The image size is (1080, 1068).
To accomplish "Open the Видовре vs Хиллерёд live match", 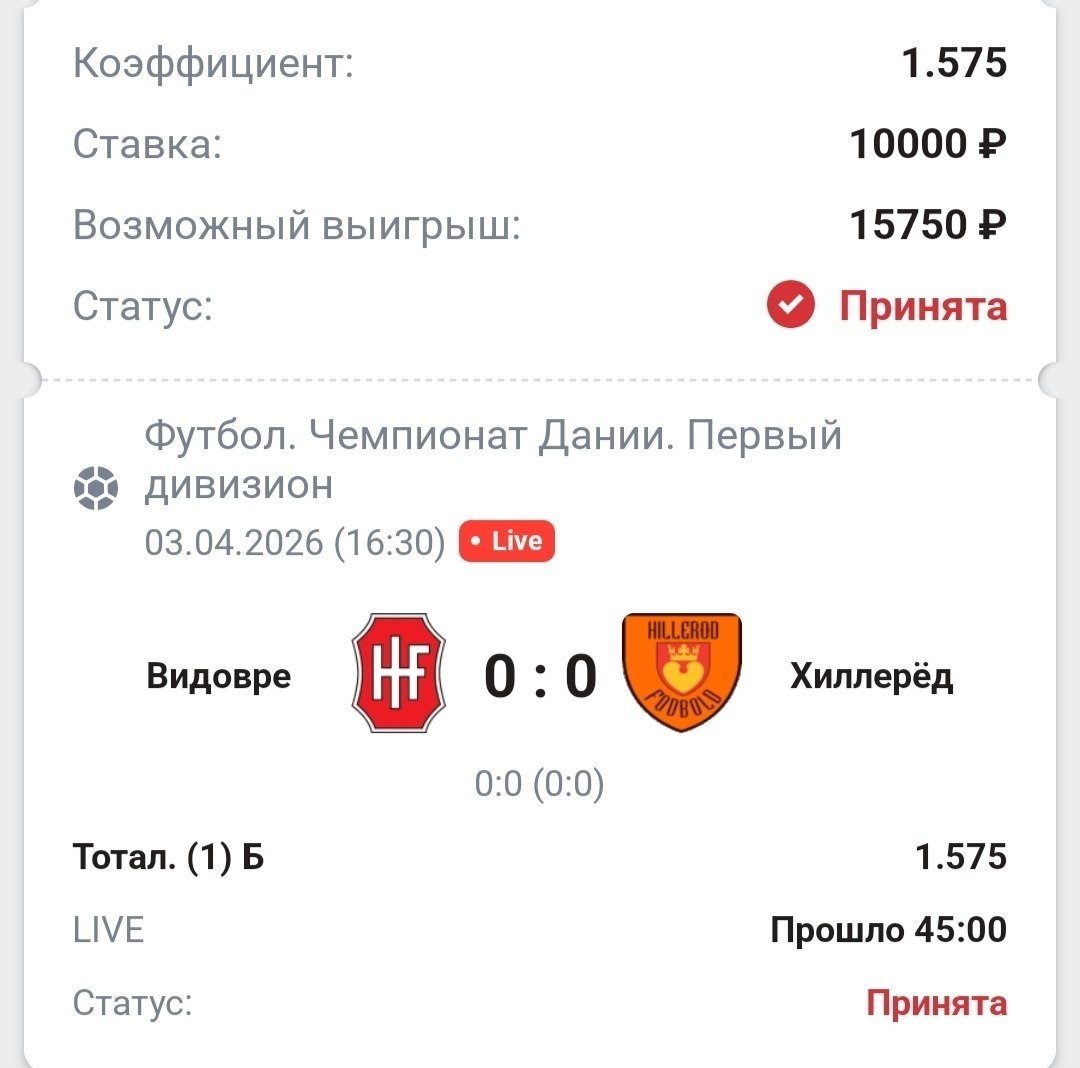I will [x=540, y=676].
